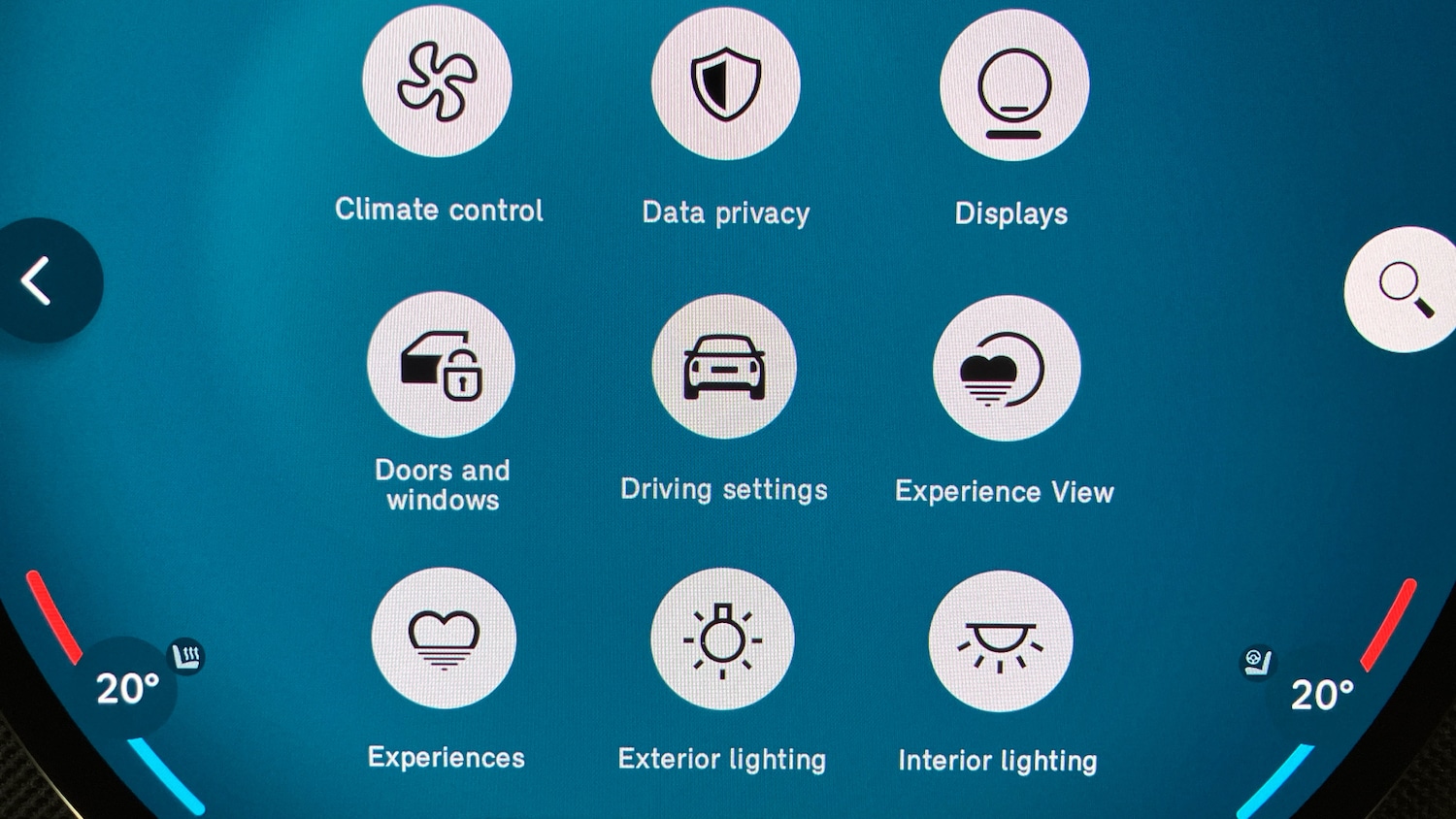The width and height of the screenshot is (1456, 819).
Task: Go back with the left arrow
Action: [x=39, y=281]
